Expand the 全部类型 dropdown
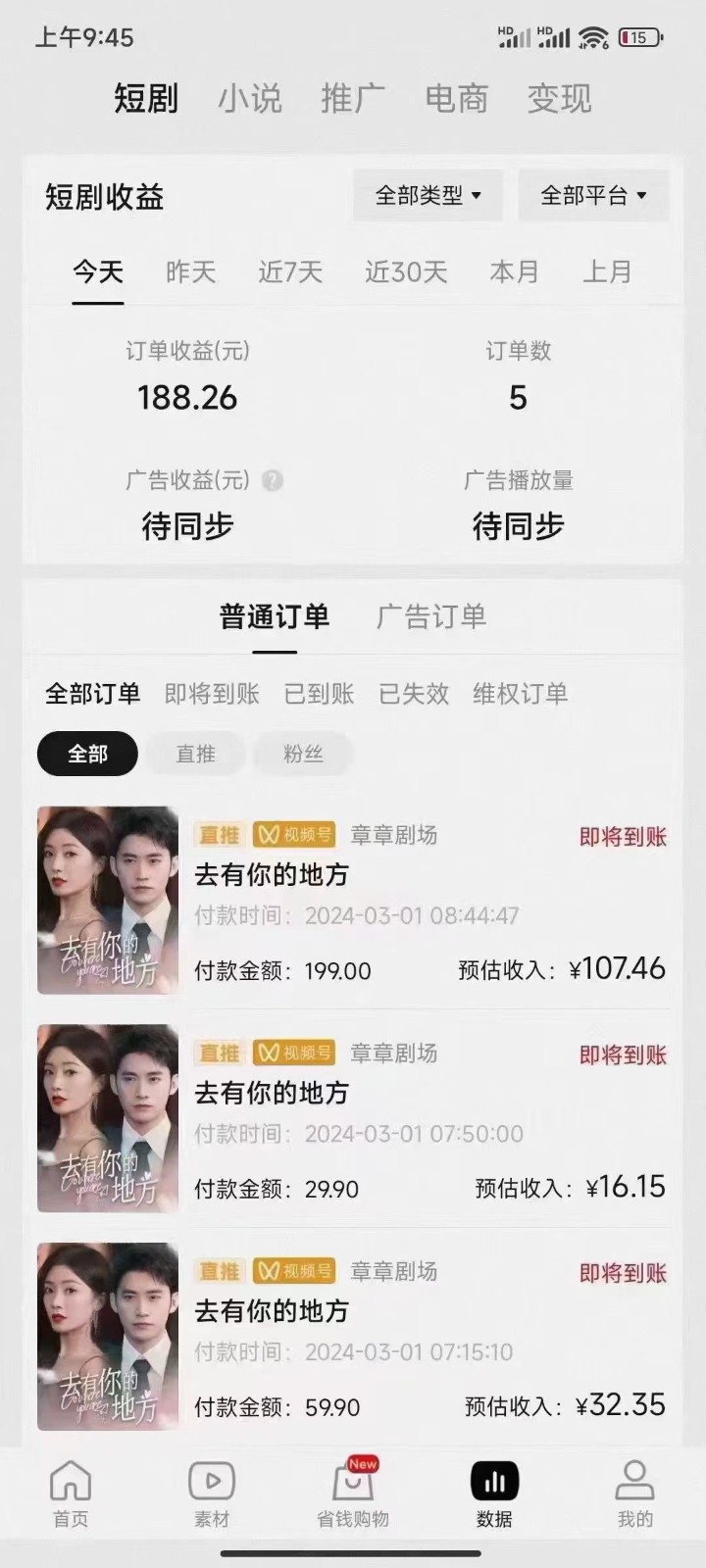Screen dimensions: 706x1568 click(x=428, y=195)
